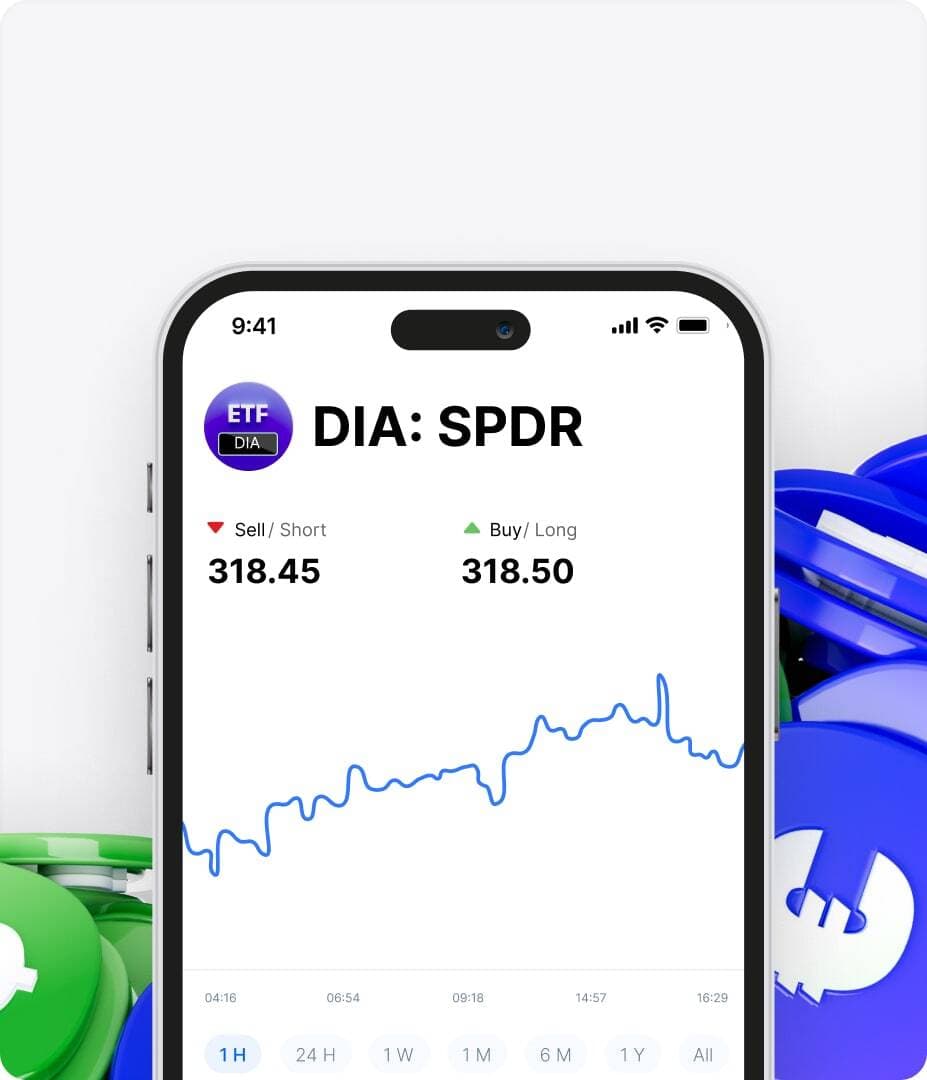Tap the battery indicator icon
This screenshot has height=1080, width=927.
pyautogui.click(x=692, y=325)
